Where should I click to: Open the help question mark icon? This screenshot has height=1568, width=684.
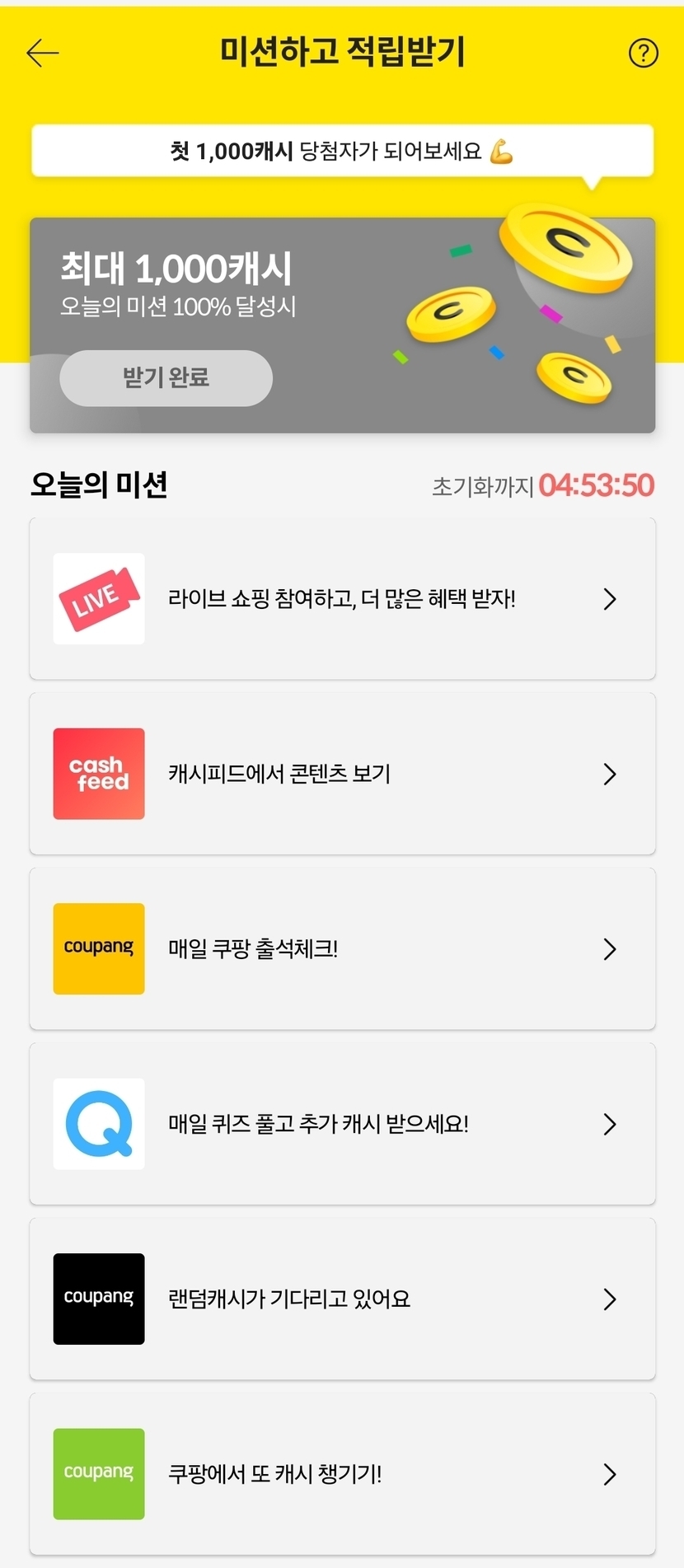point(643,54)
